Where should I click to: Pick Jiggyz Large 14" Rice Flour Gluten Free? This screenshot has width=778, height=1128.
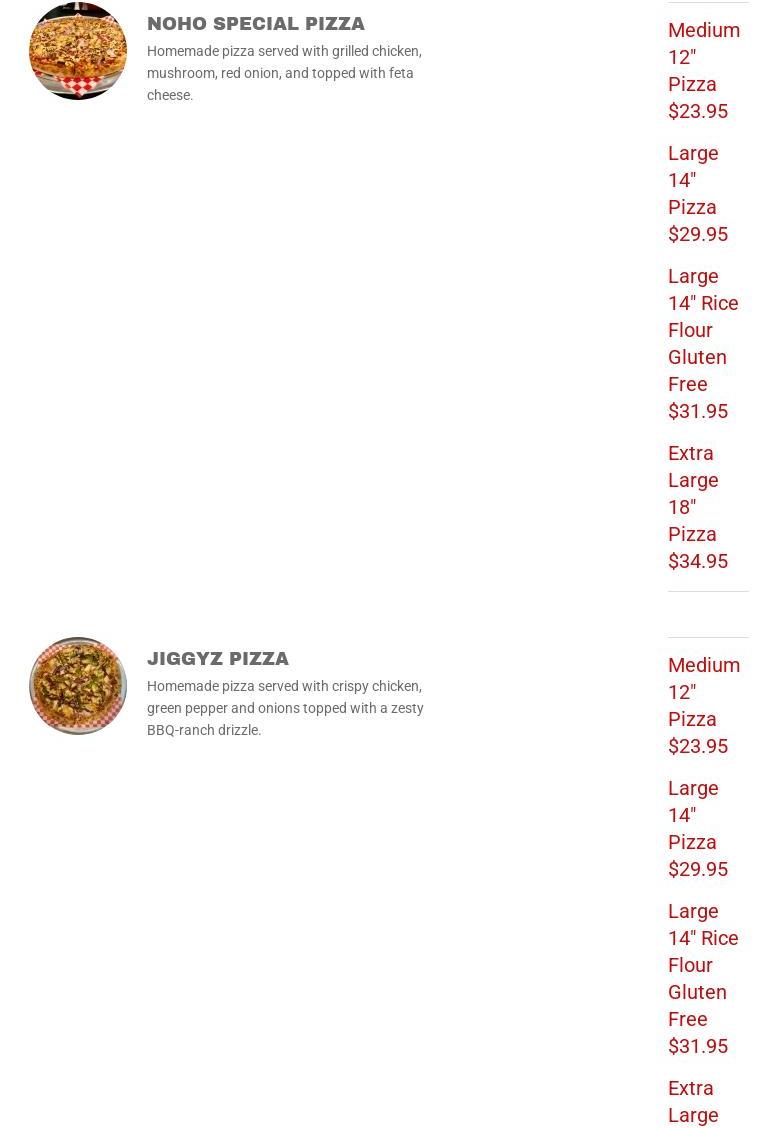tap(702, 978)
